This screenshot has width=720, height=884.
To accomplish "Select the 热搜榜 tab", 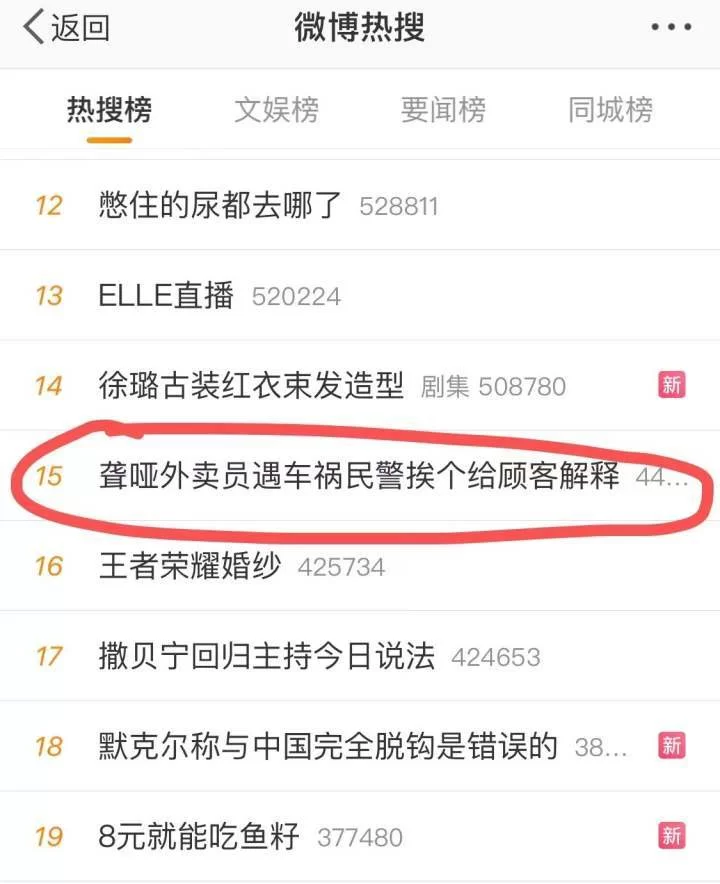I will (x=109, y=109).
